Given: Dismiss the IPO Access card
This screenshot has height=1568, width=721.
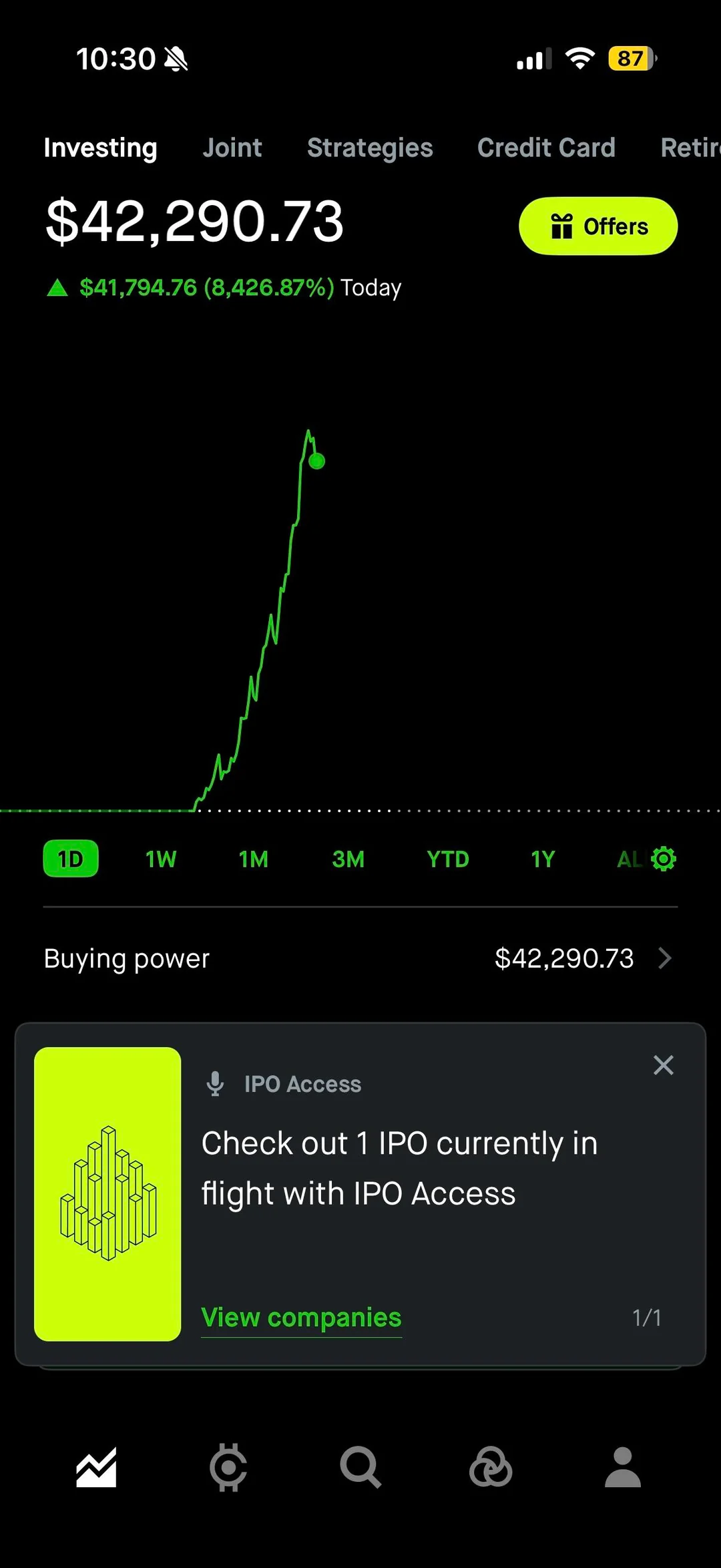Looking at the screenshot, I should pos(664,1065).
